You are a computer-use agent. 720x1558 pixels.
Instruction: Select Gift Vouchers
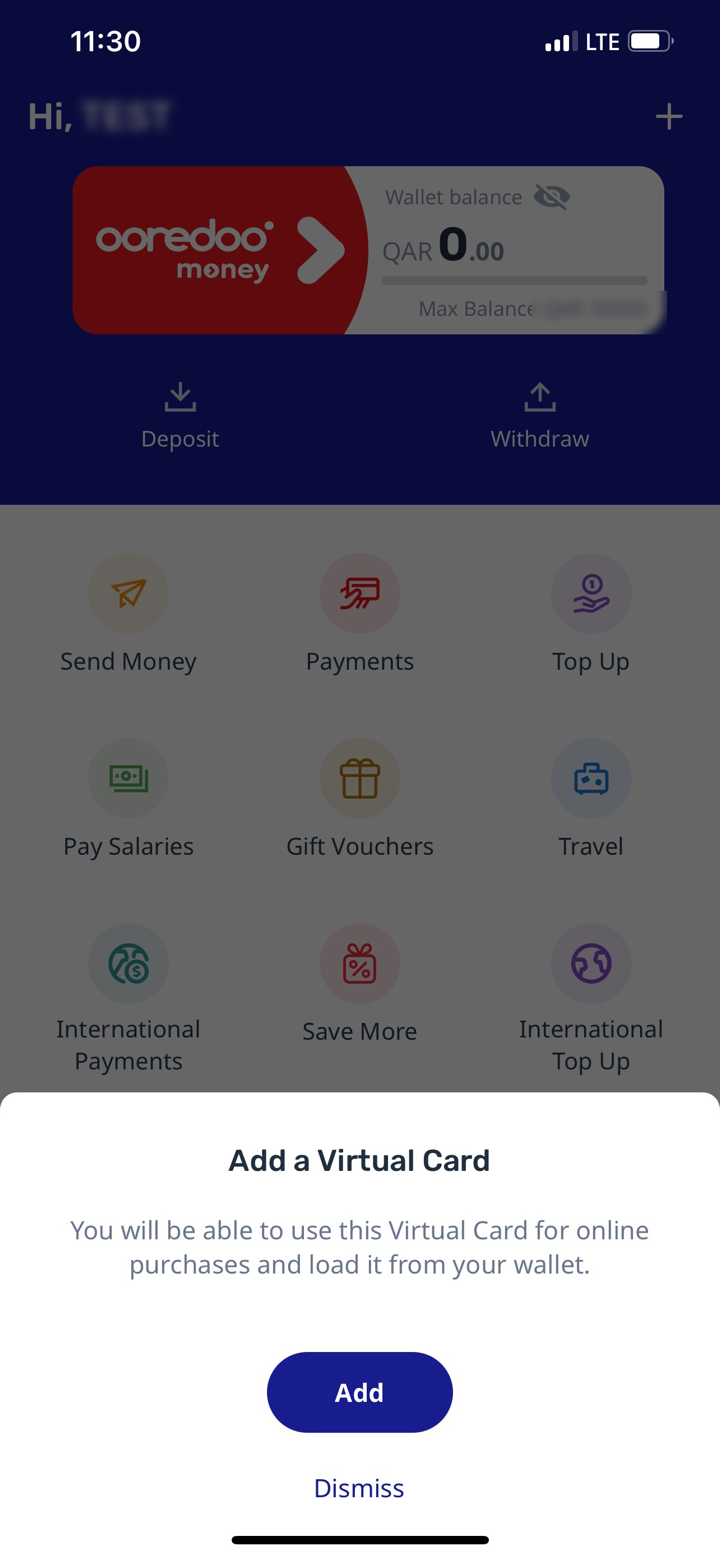(360, 778)
